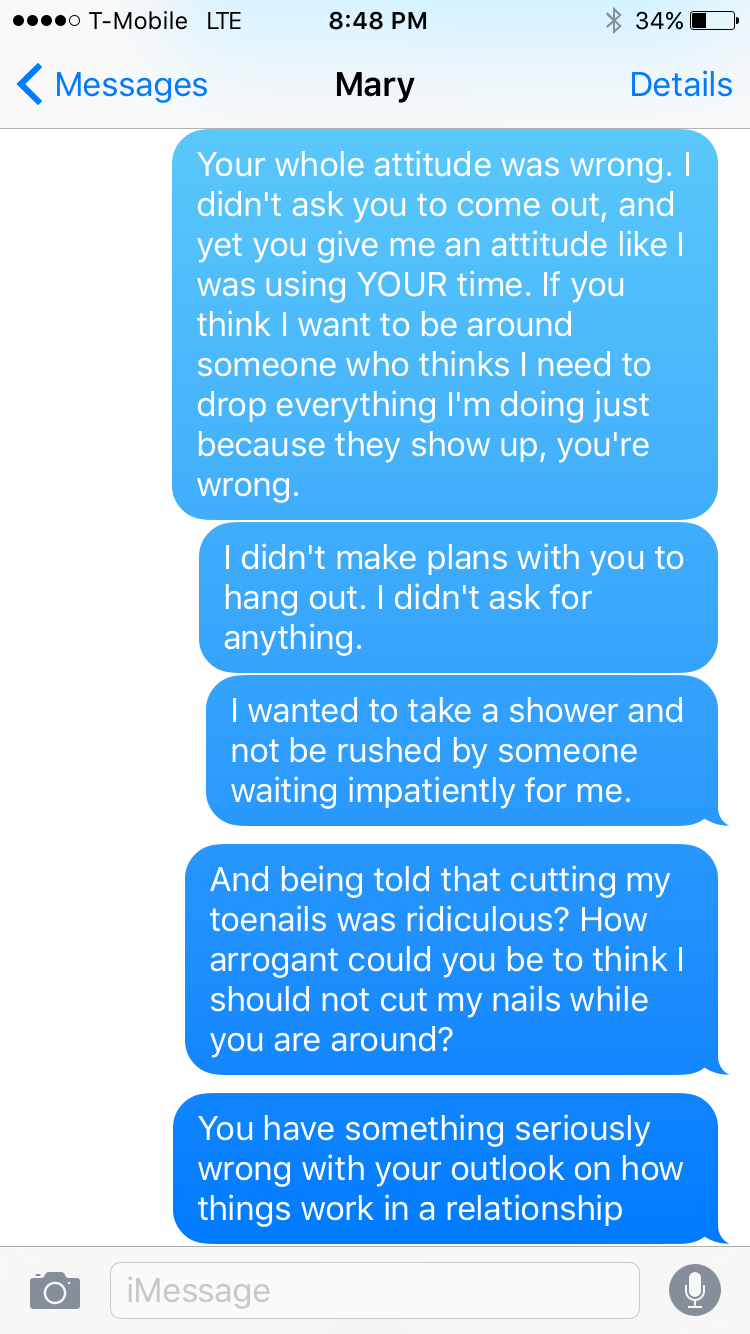Go back to the Messages list
The width and height of the screenshot is (750, 1334).
point(112,85)
